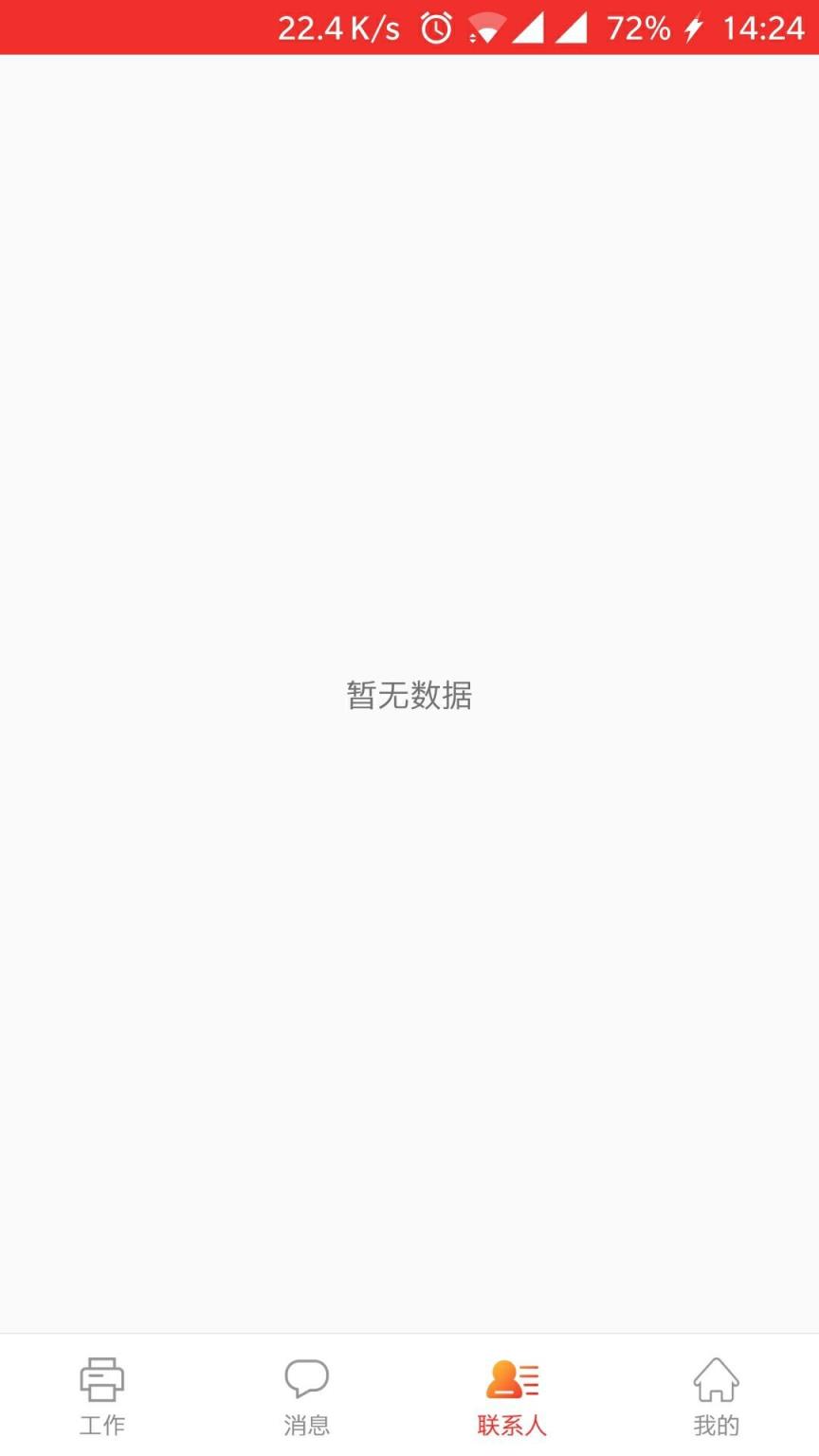Viewport: 819px width, 1456px height.
Task: Switch to the 消息 tab
Action: pos(306,1424)
